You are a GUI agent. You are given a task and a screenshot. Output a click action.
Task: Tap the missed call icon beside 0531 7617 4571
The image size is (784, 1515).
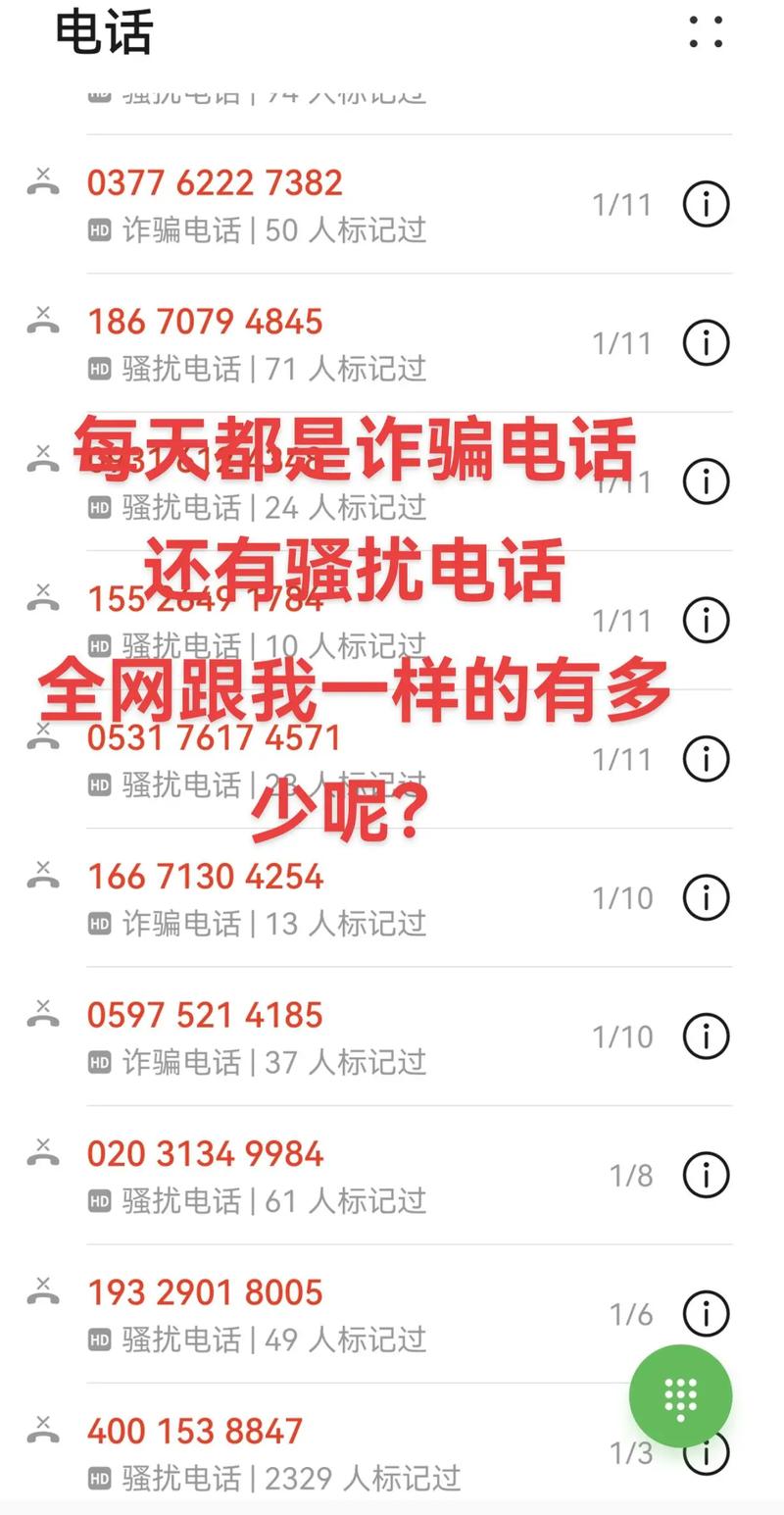tap(41, 741)
